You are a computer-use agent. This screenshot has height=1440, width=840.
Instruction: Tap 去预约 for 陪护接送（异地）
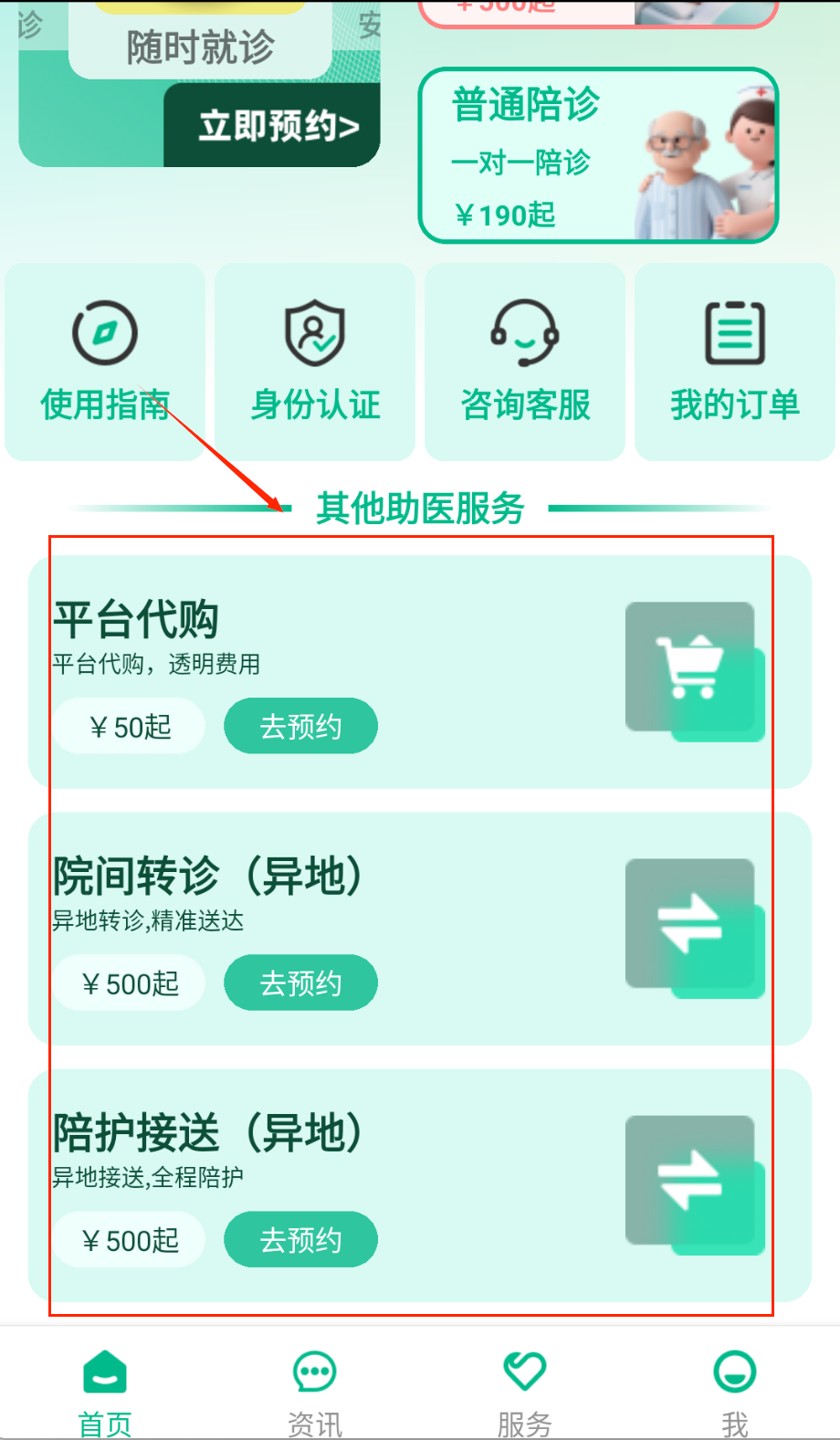coord(300,1239)
